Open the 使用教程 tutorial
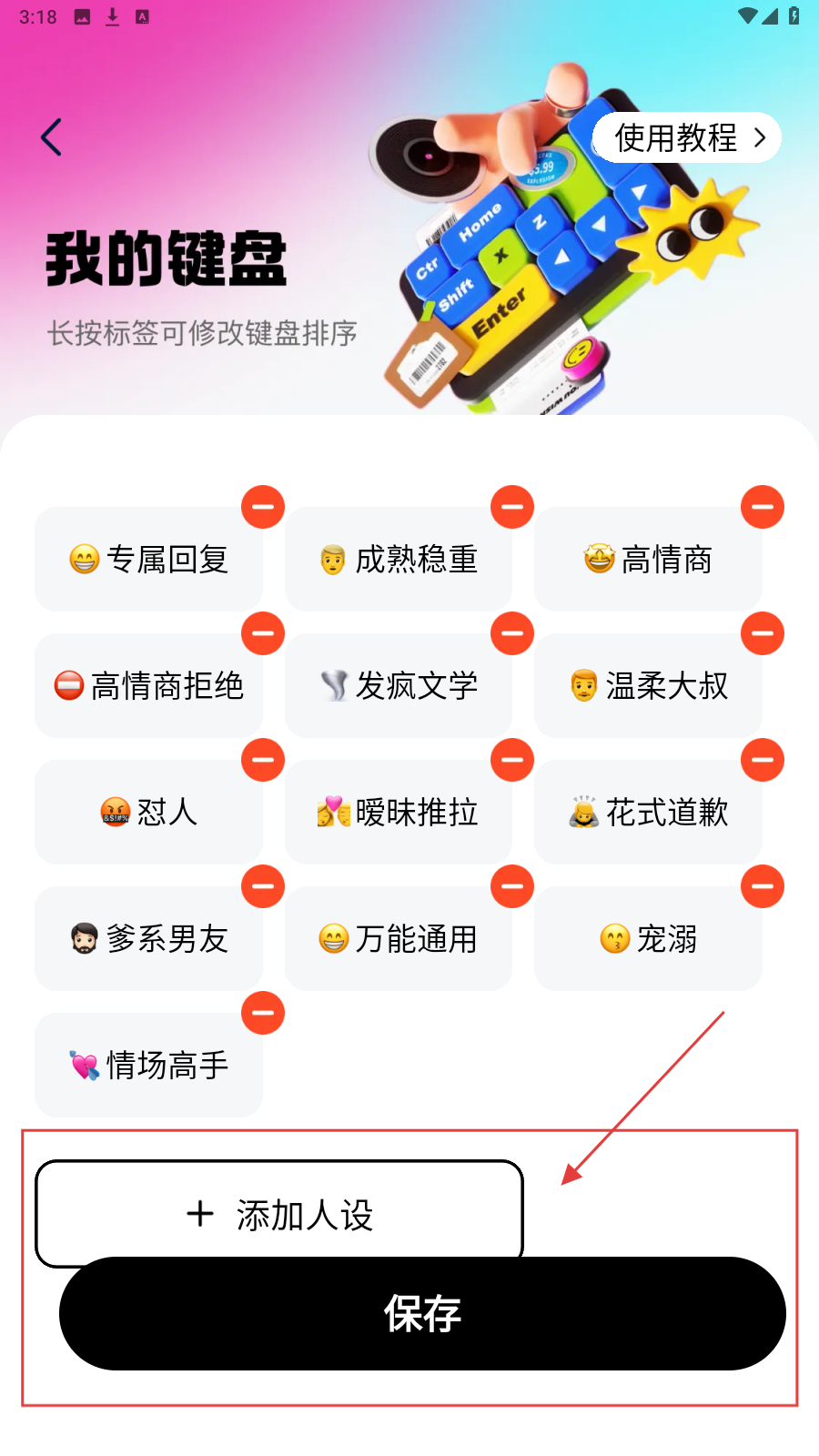Image resolution: width=819 pixels, height=1456 pixels. coord(687,137)
